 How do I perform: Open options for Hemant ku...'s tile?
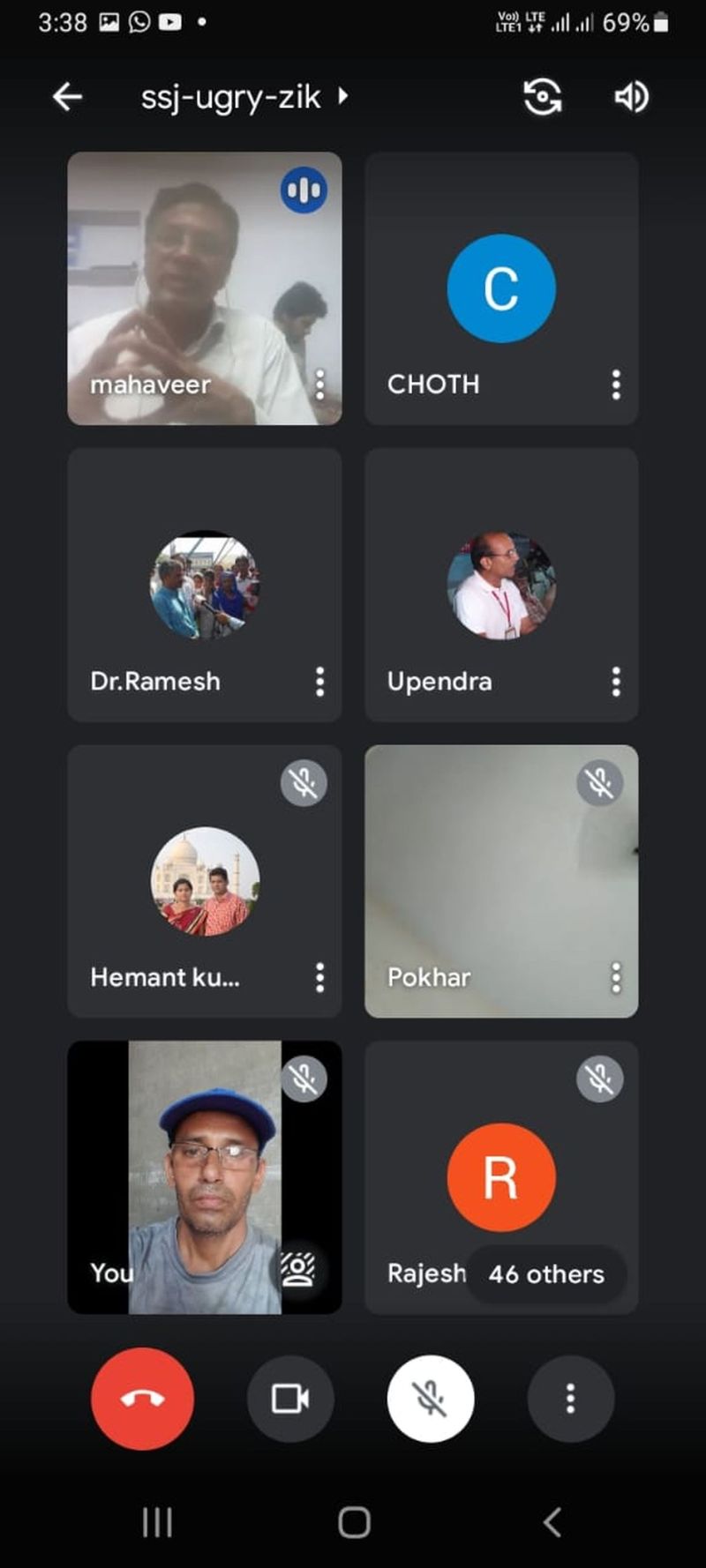coord(319,977)
